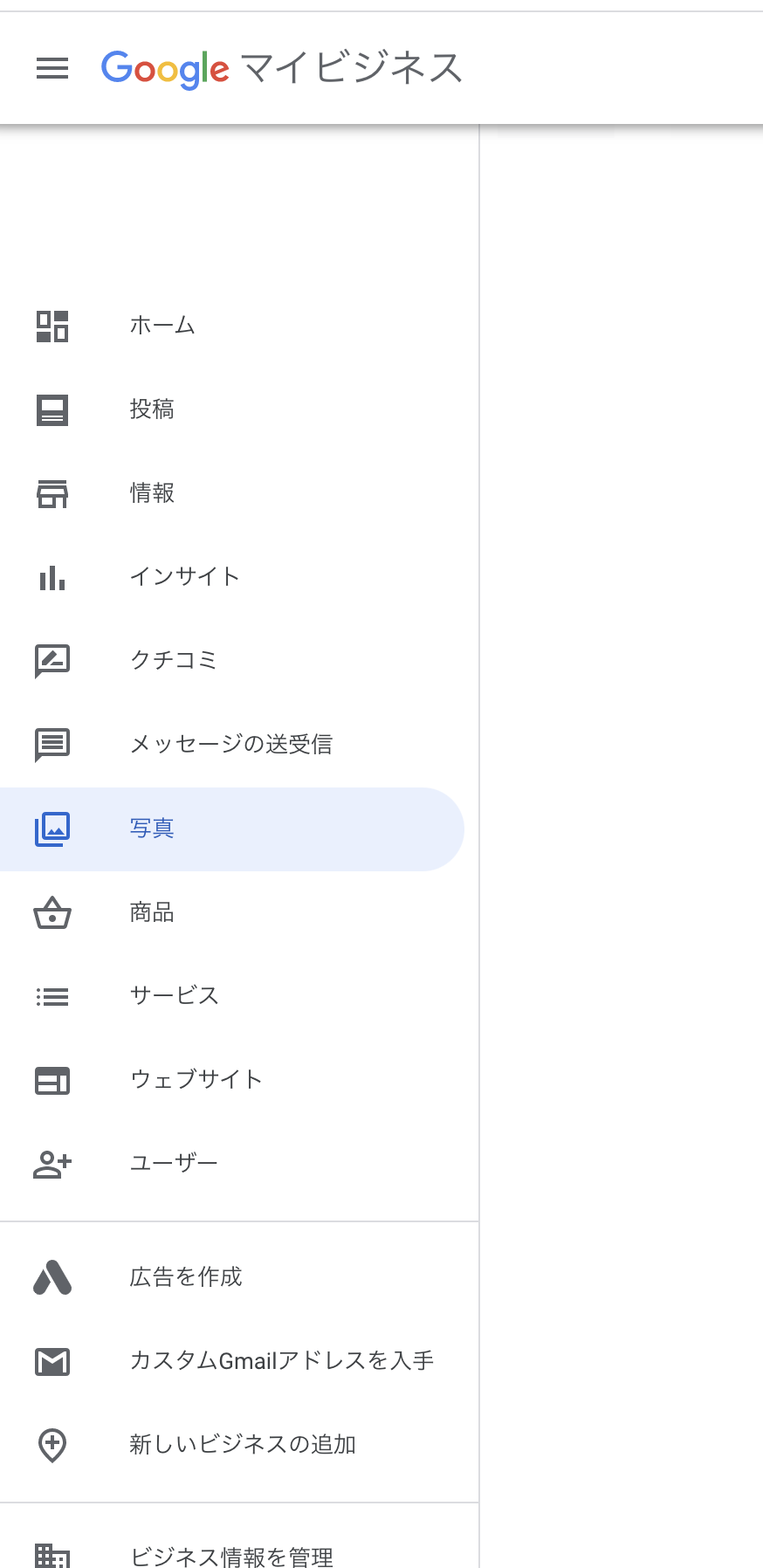
Task: View インサイト statistics
Action: [x=232, y=577]
